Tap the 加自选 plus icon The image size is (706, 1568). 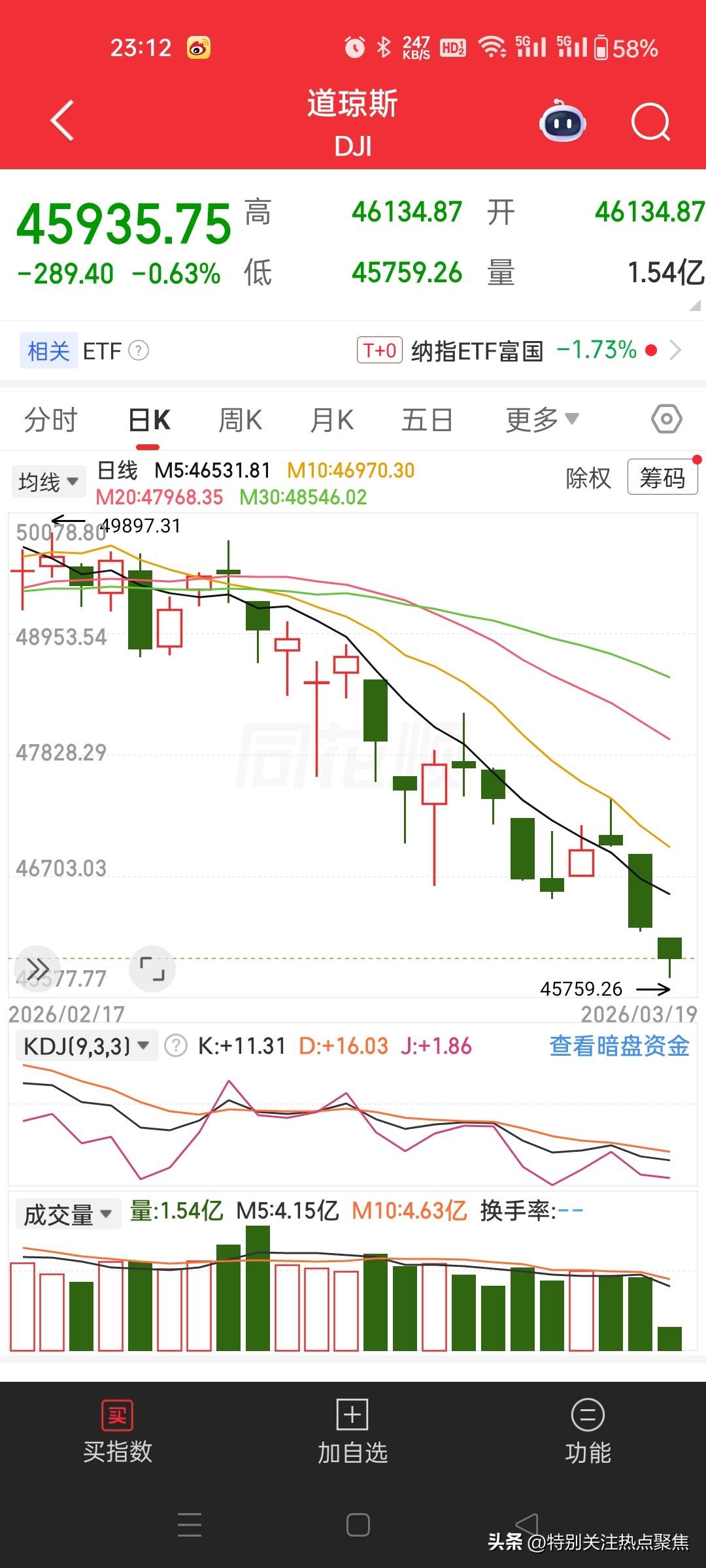click(352, 1413)
